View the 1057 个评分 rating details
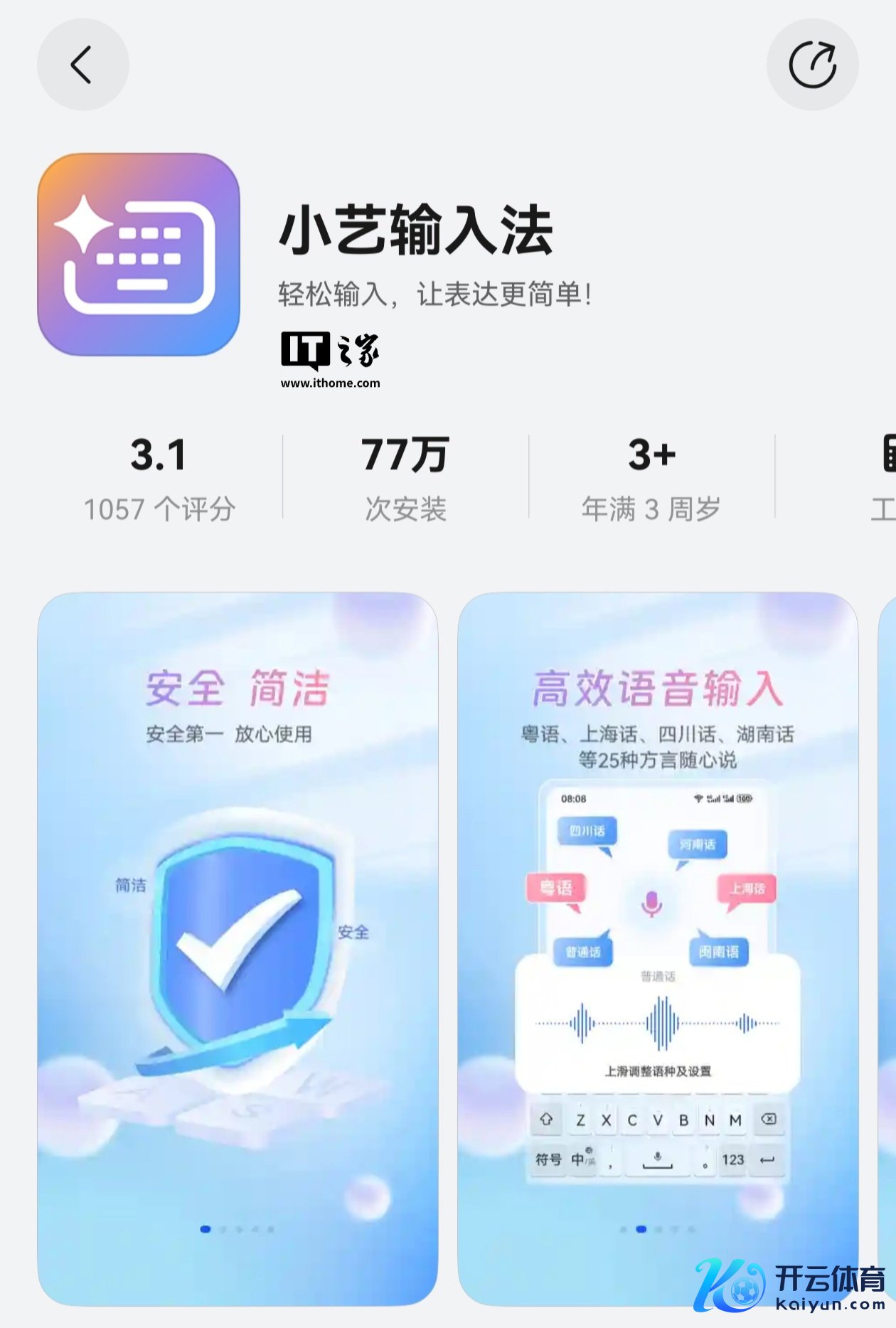The height and width of the screenshot is (1328, 896). coord(159,478)
